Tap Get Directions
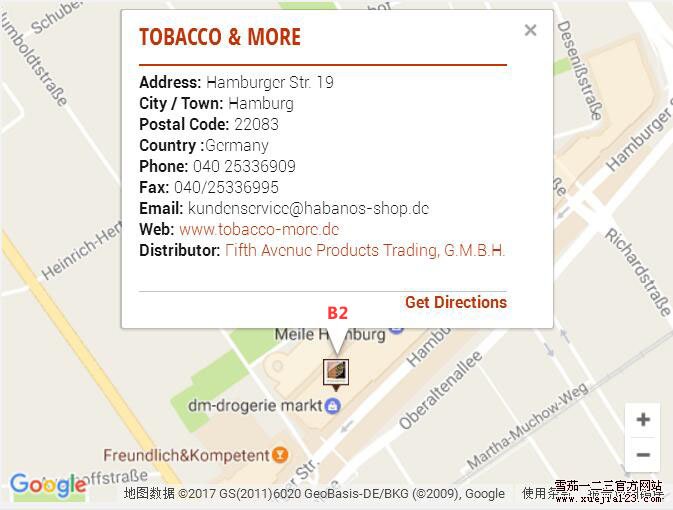The image size is (673, 510). click(455, 302)
